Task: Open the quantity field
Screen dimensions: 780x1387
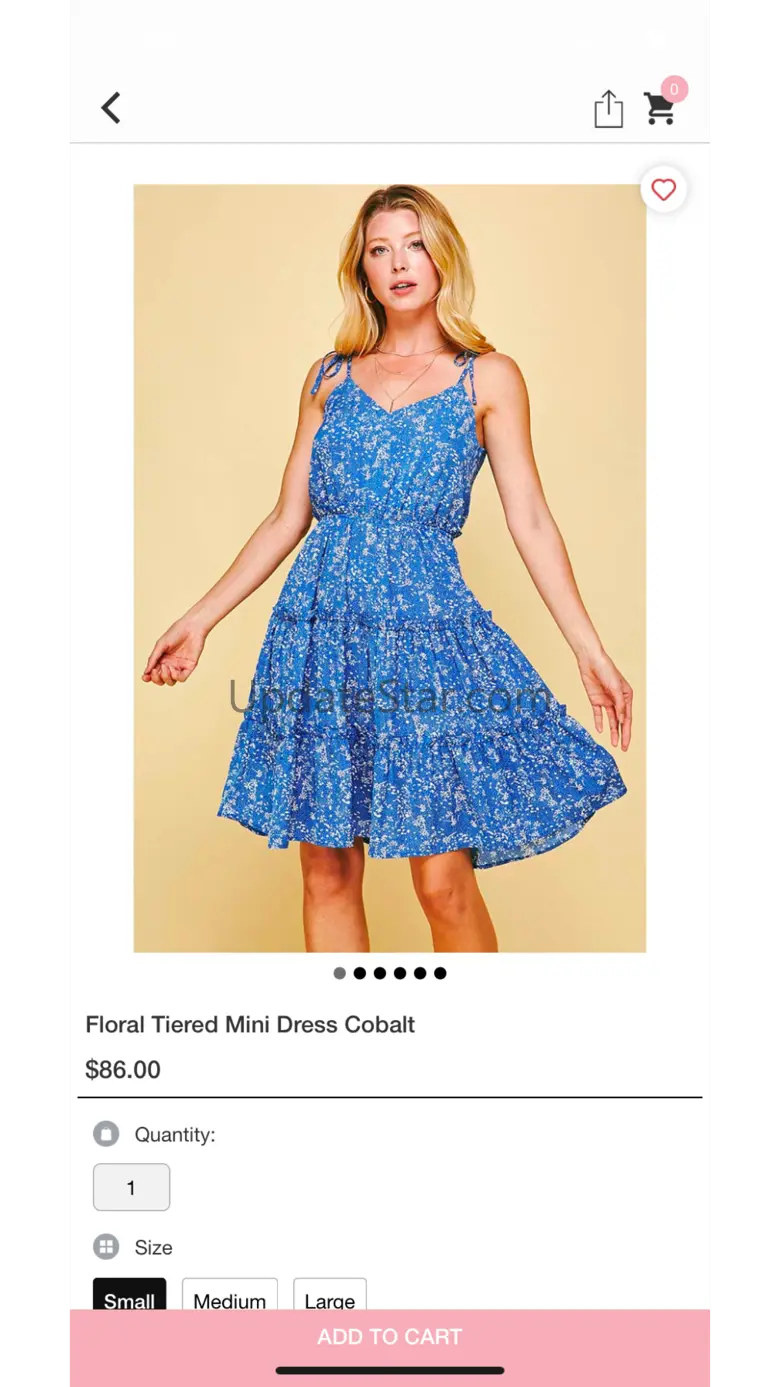Action: tap(131, 1187)
